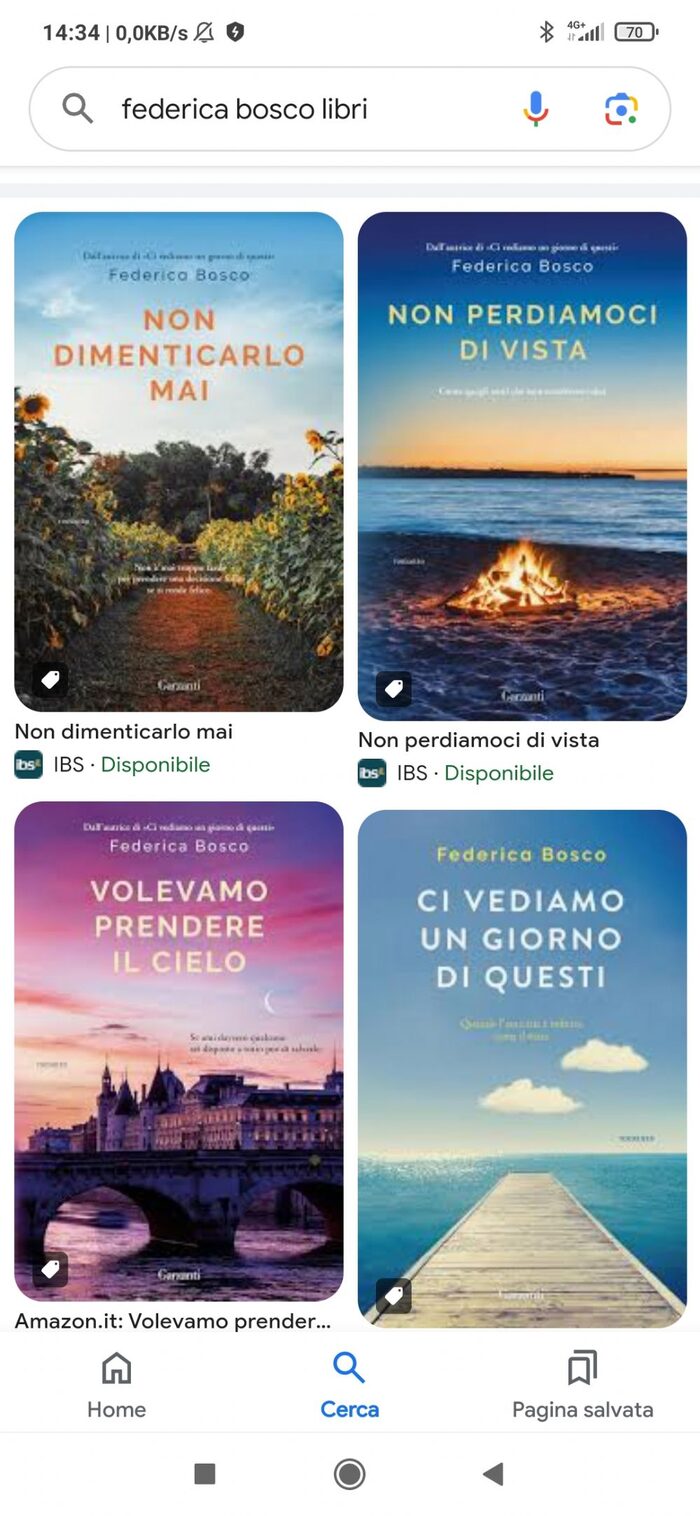Select the Ci vediamo un giorno di questi cover
700x1516 pixels.
coord(522,1068)
